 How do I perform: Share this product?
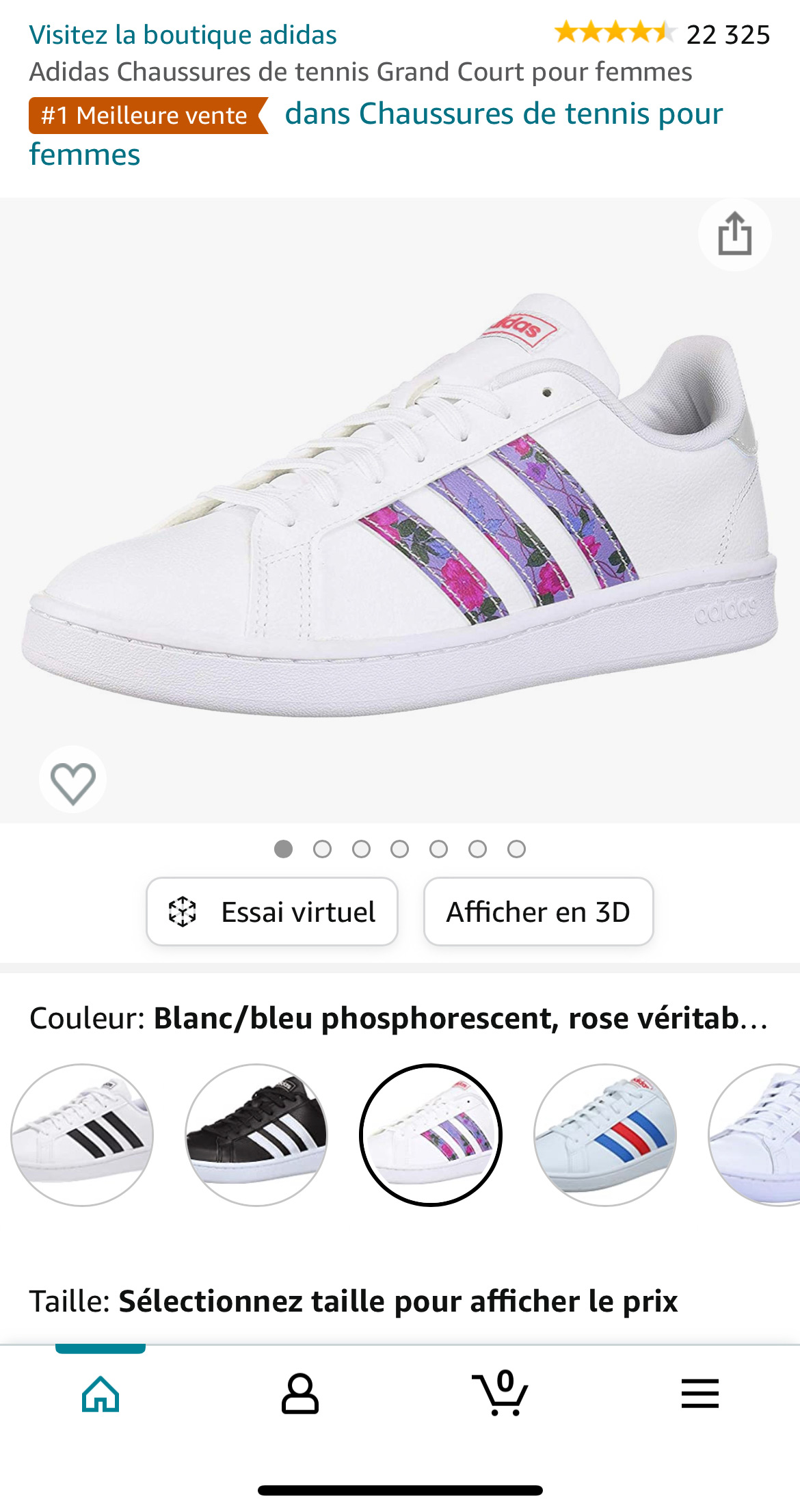[x=734, y=235]
